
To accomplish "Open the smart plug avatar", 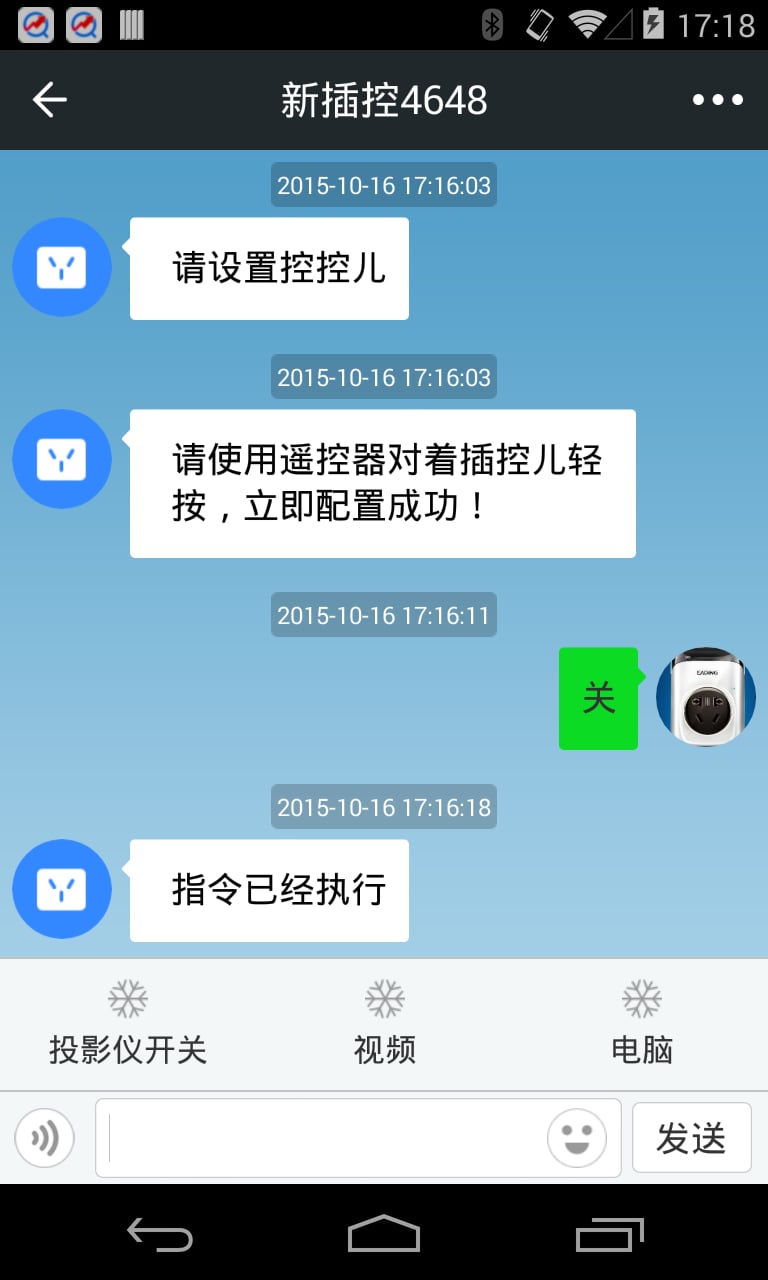I will (705, 697).
